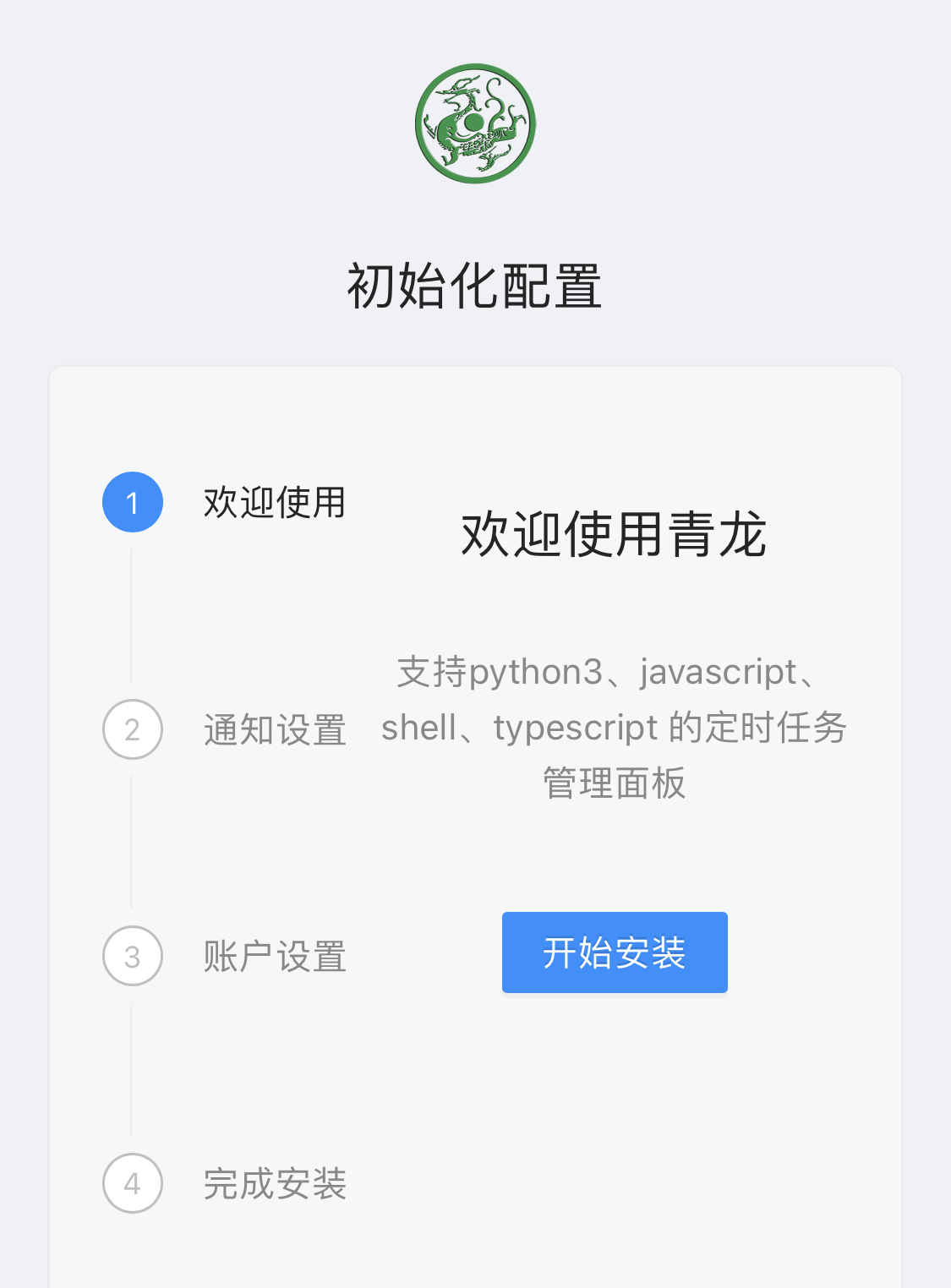Click the grey circle numbered 4

pyautogui.click(x=132, y=1183)
